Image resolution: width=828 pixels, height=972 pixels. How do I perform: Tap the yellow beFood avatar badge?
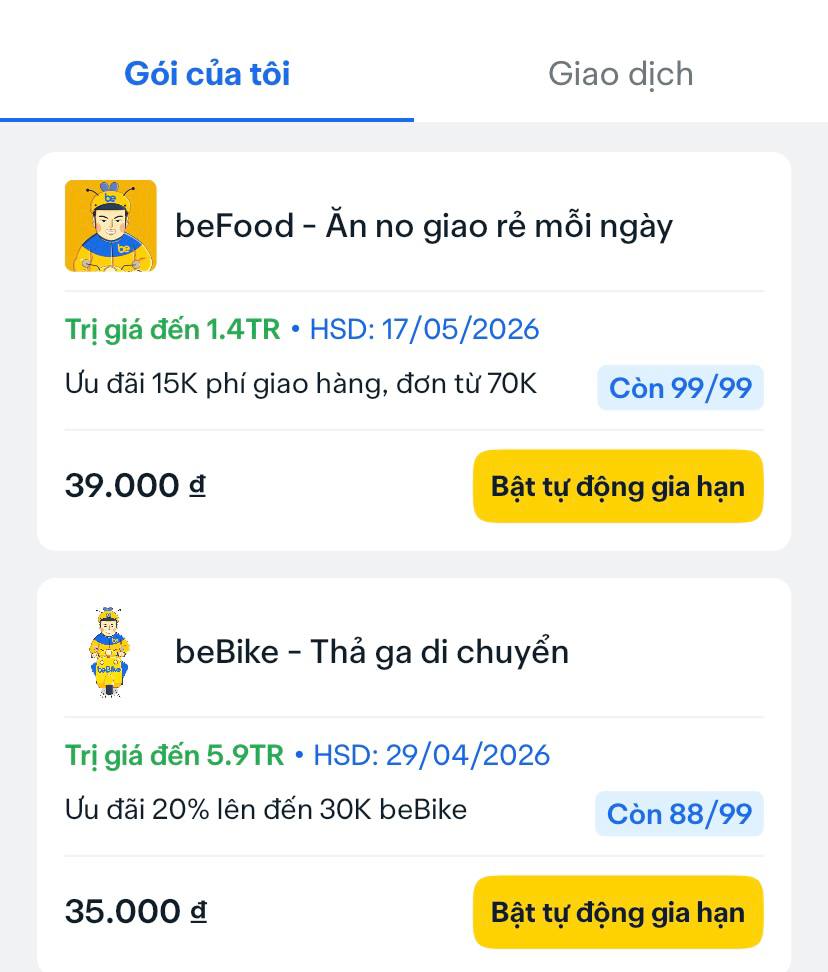point(110,225)
